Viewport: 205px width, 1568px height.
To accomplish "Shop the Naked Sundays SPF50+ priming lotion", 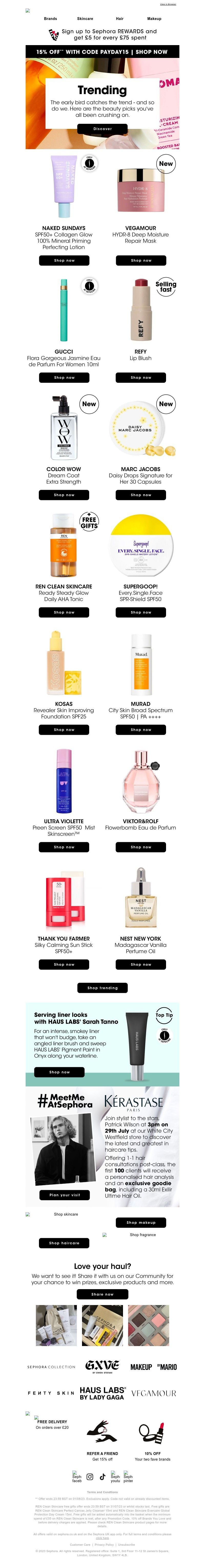I will click(x=64, y=260).
